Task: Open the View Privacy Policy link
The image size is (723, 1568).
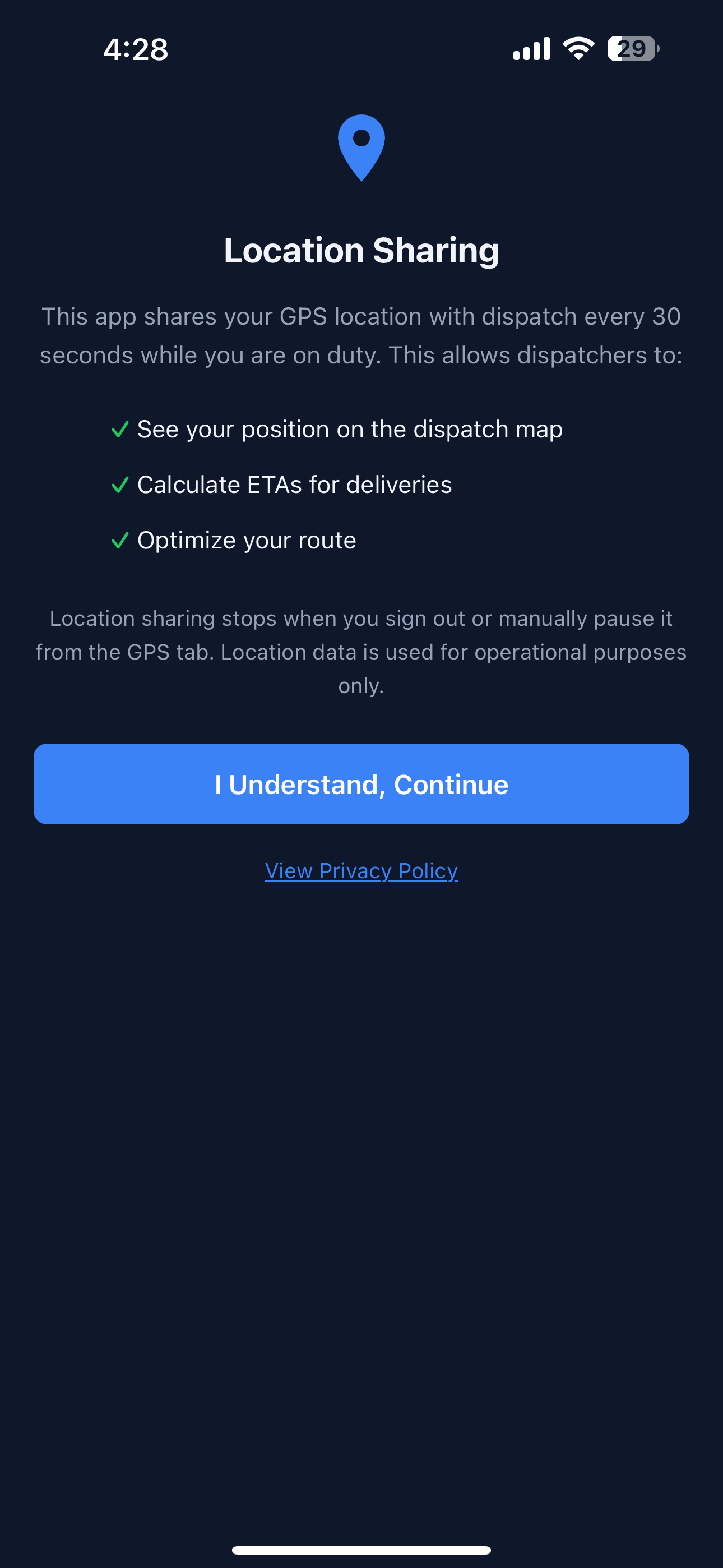Action: pos(361,871)
